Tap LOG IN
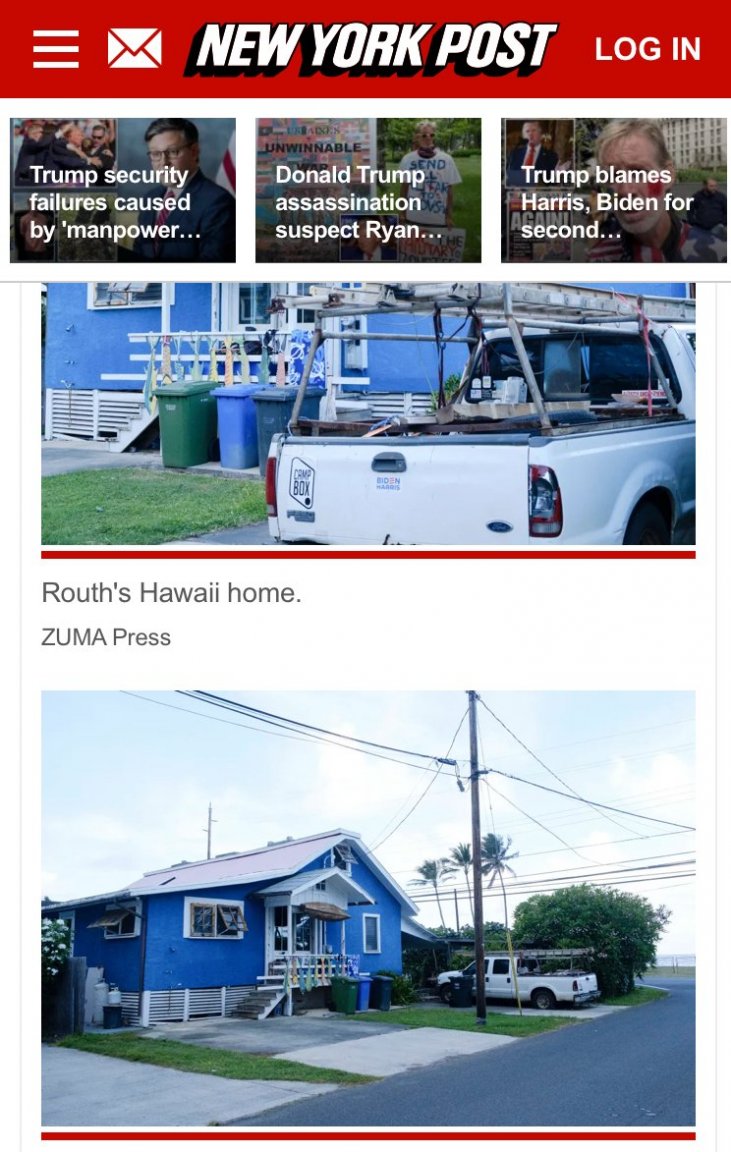 [x=648, y=49]
